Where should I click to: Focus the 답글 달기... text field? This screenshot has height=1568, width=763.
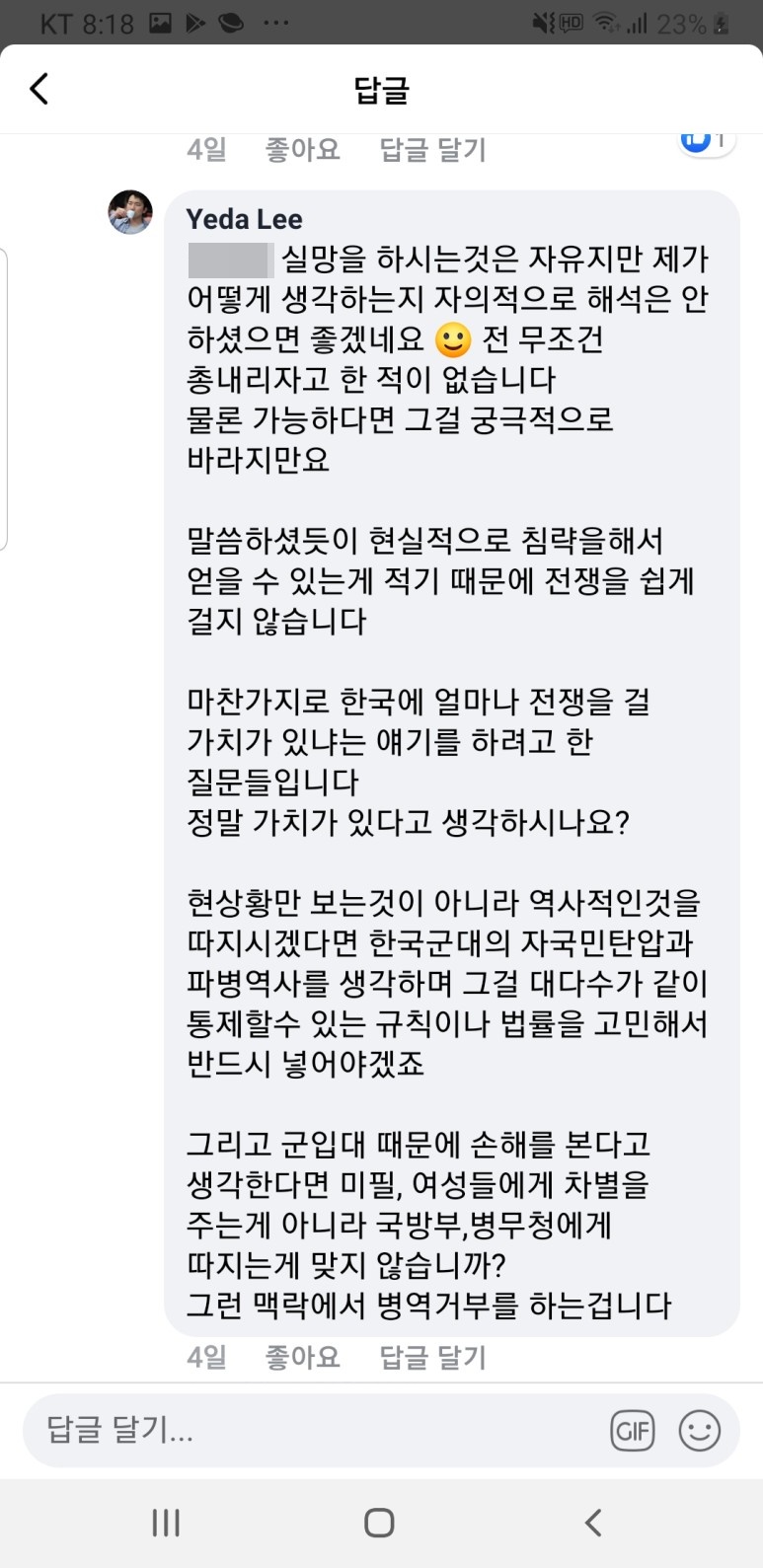point(316,1430)
